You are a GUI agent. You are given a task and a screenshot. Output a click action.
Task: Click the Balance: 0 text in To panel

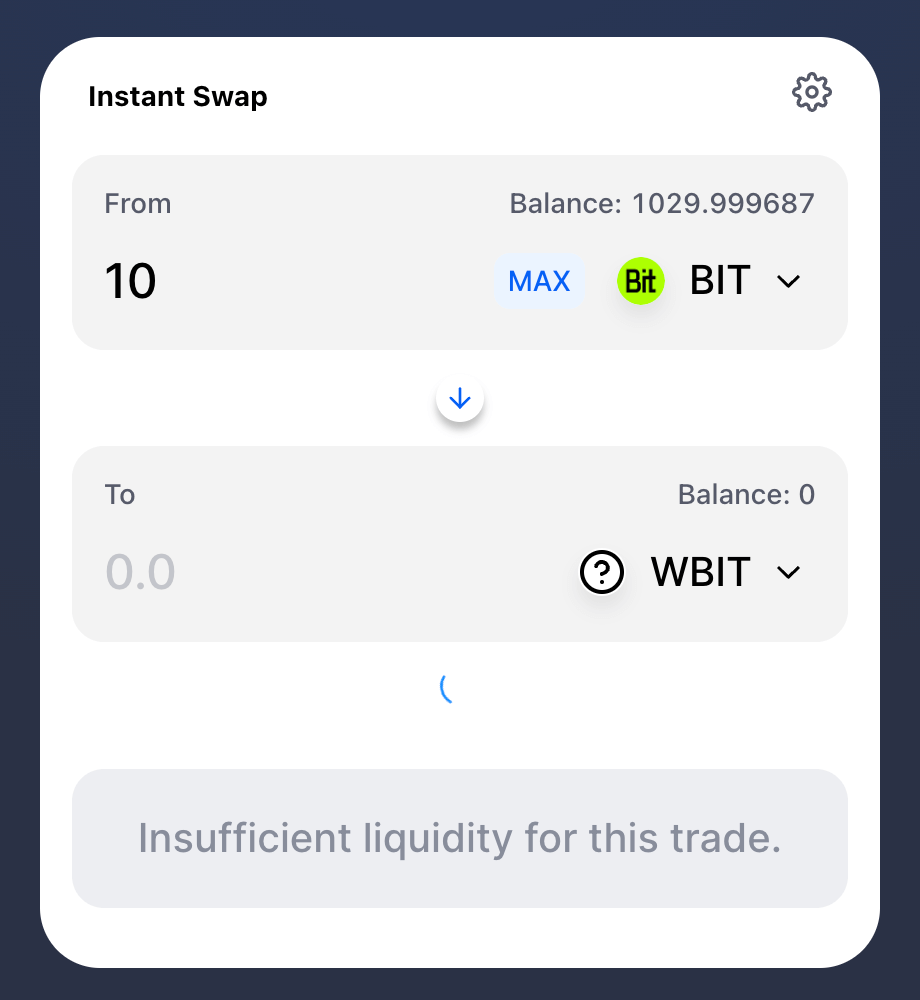pyautogui.click(x=746, y=494)
